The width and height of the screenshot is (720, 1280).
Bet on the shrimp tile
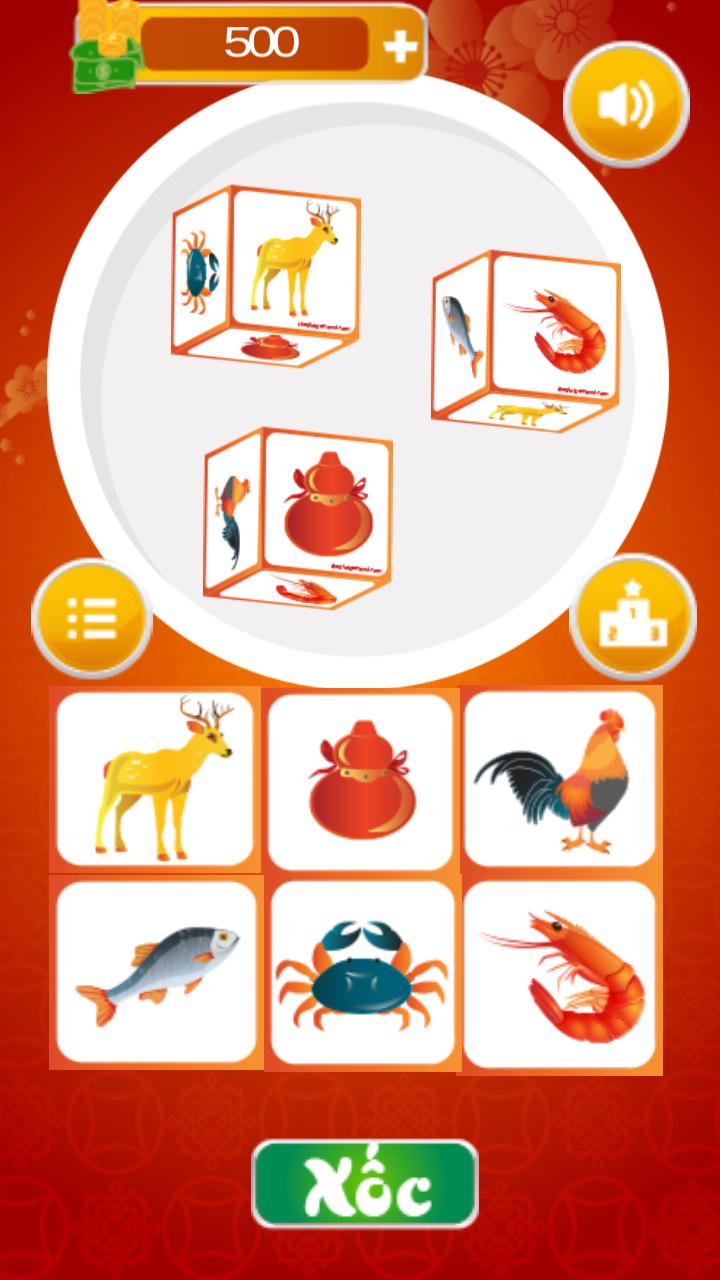[560, 973]
